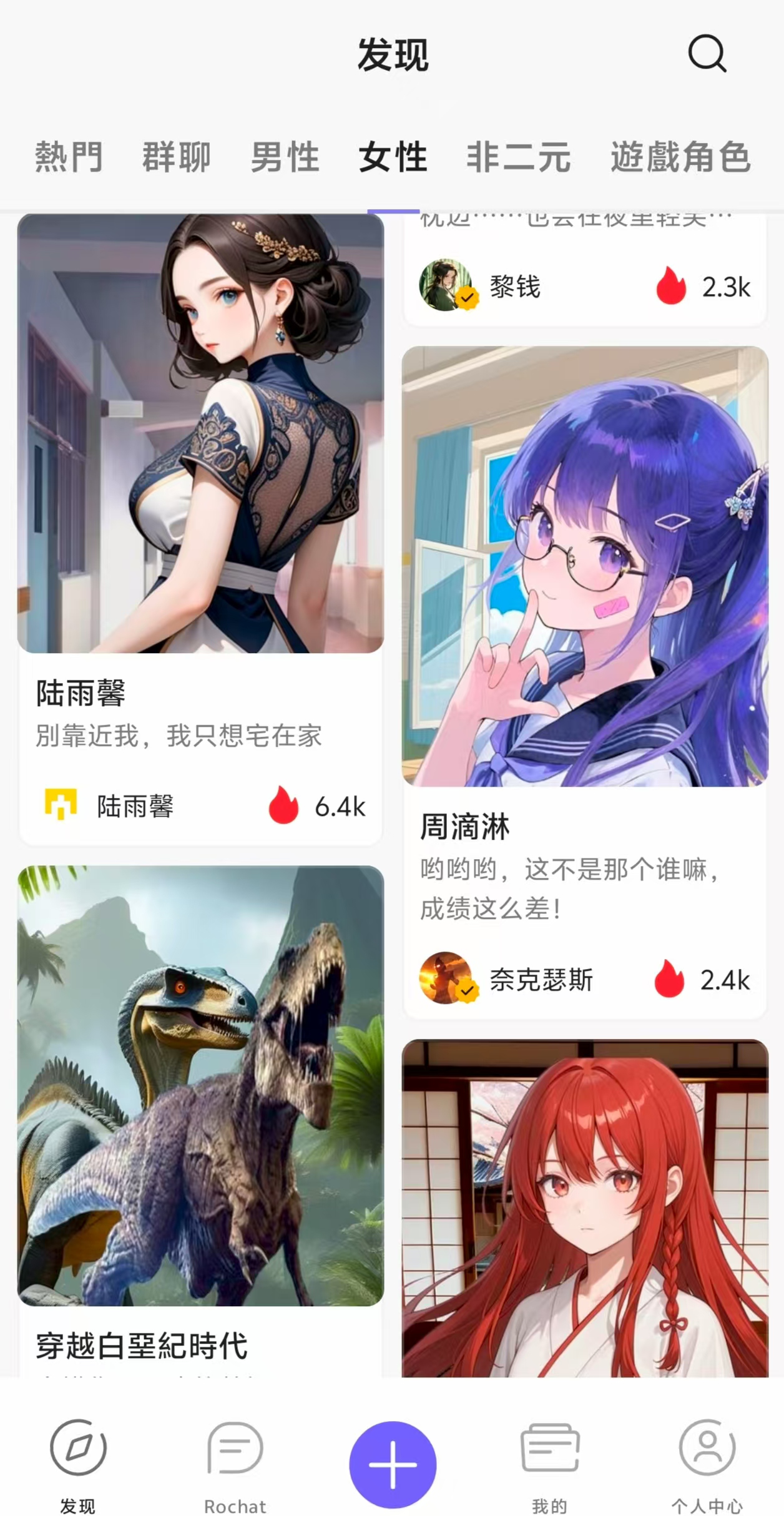Open the search magnifier icon
The width and height of the screenshot is (784, 1516).
[707, 54]
